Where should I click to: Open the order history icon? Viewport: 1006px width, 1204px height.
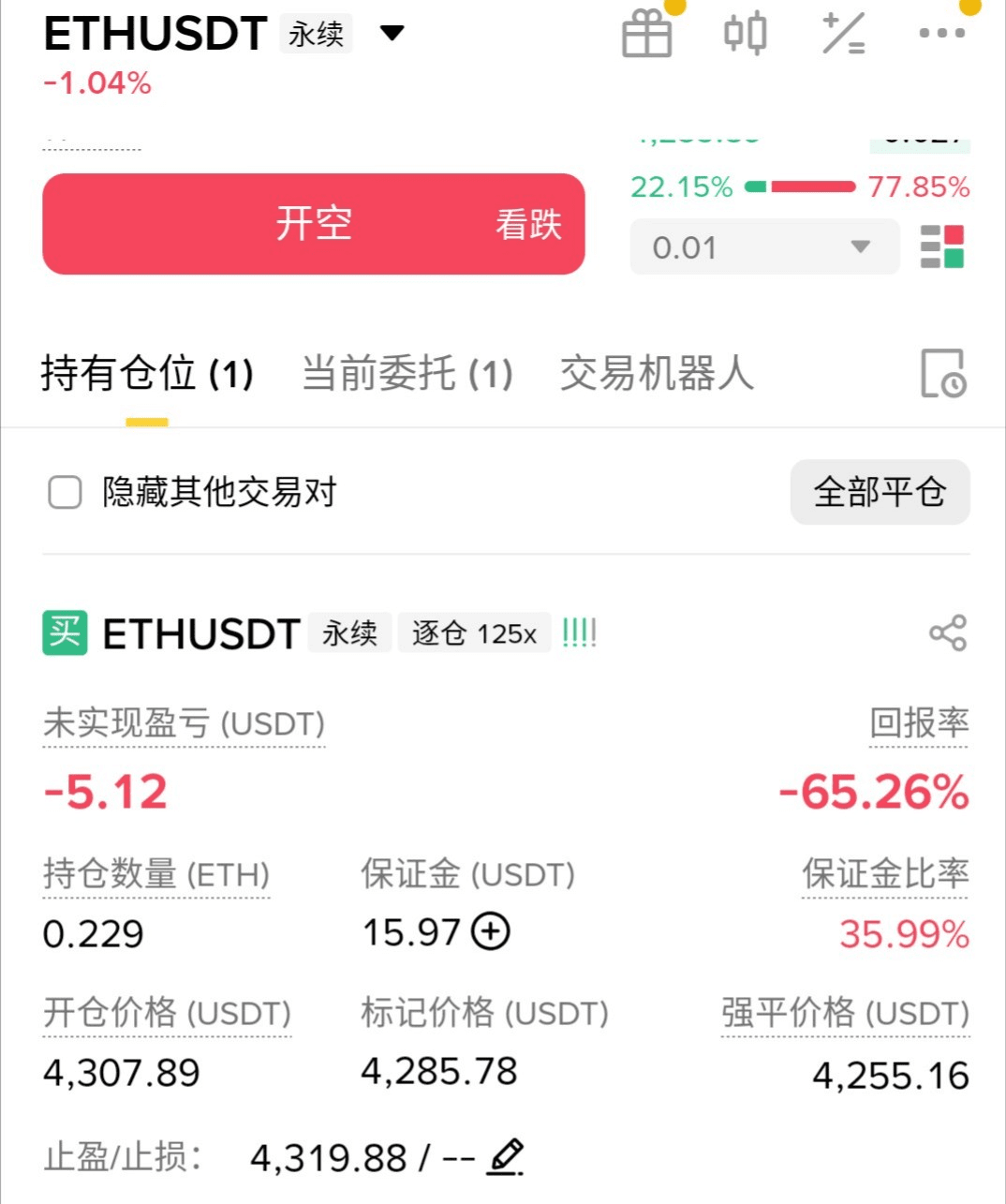(x=942, y=374)
